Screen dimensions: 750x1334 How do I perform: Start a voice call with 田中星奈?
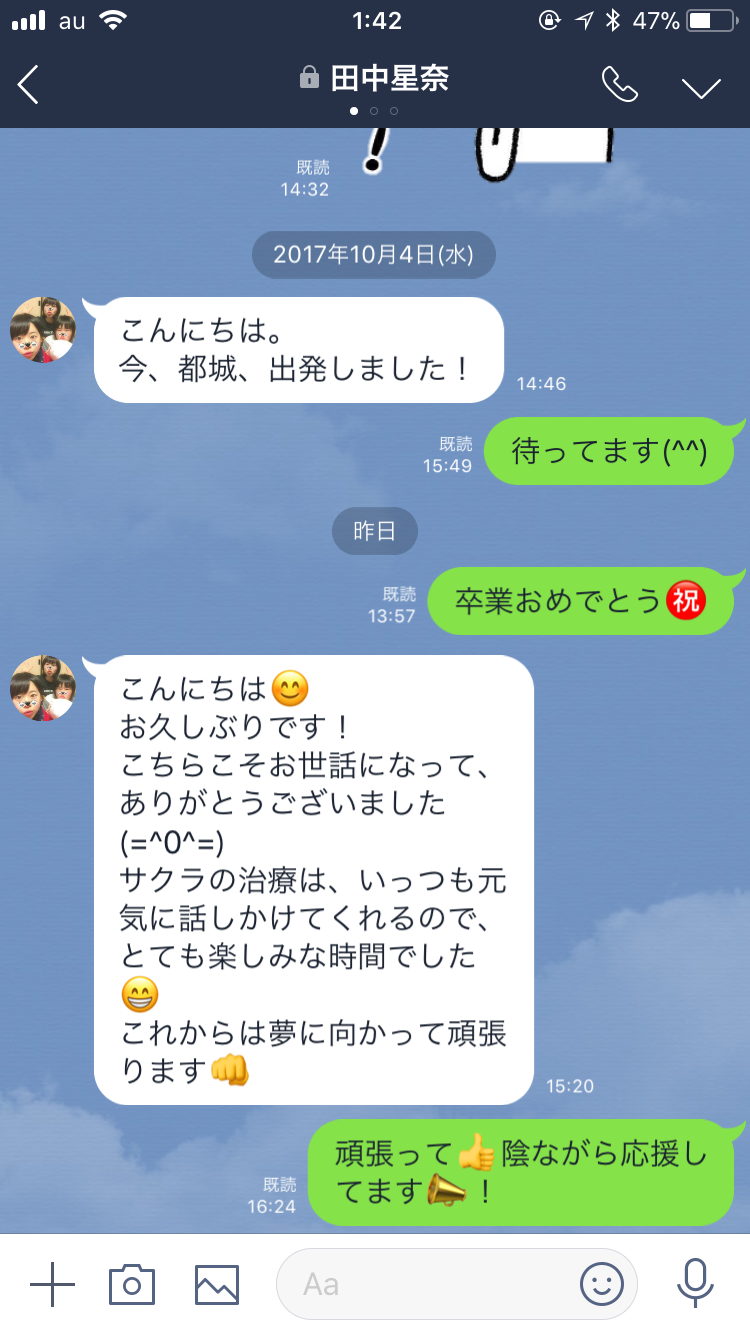tap(619, 84)
